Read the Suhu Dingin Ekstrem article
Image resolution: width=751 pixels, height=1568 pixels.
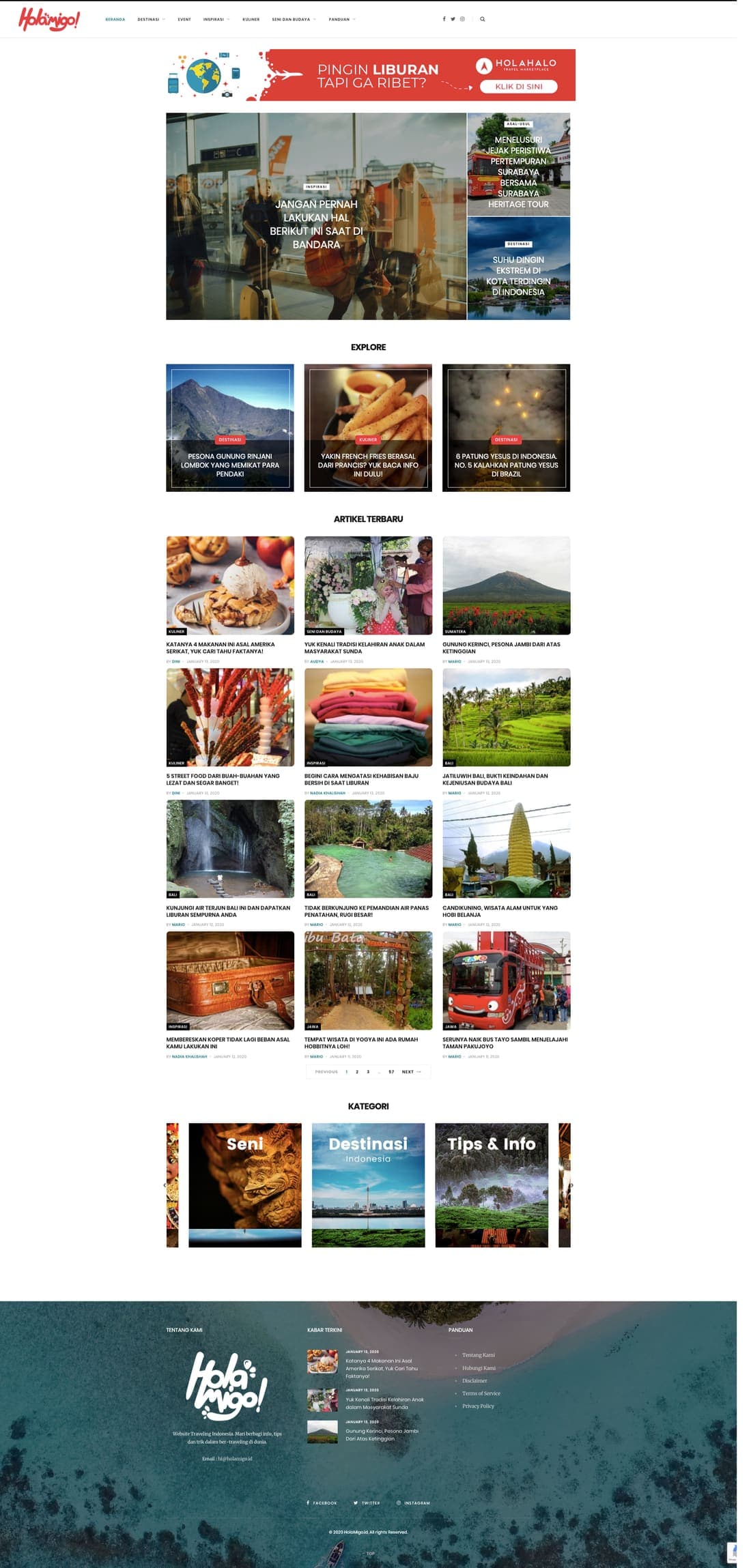[518, 276]
